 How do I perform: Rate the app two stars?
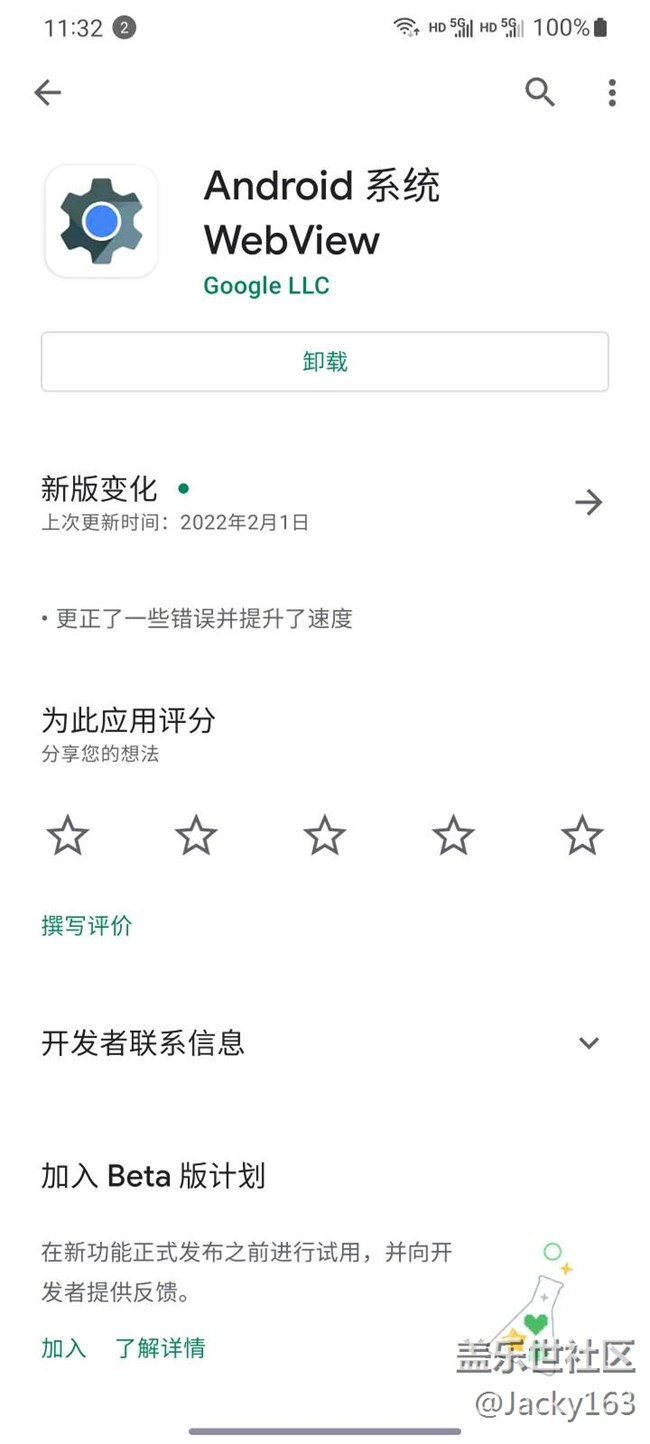pos(196,835)
